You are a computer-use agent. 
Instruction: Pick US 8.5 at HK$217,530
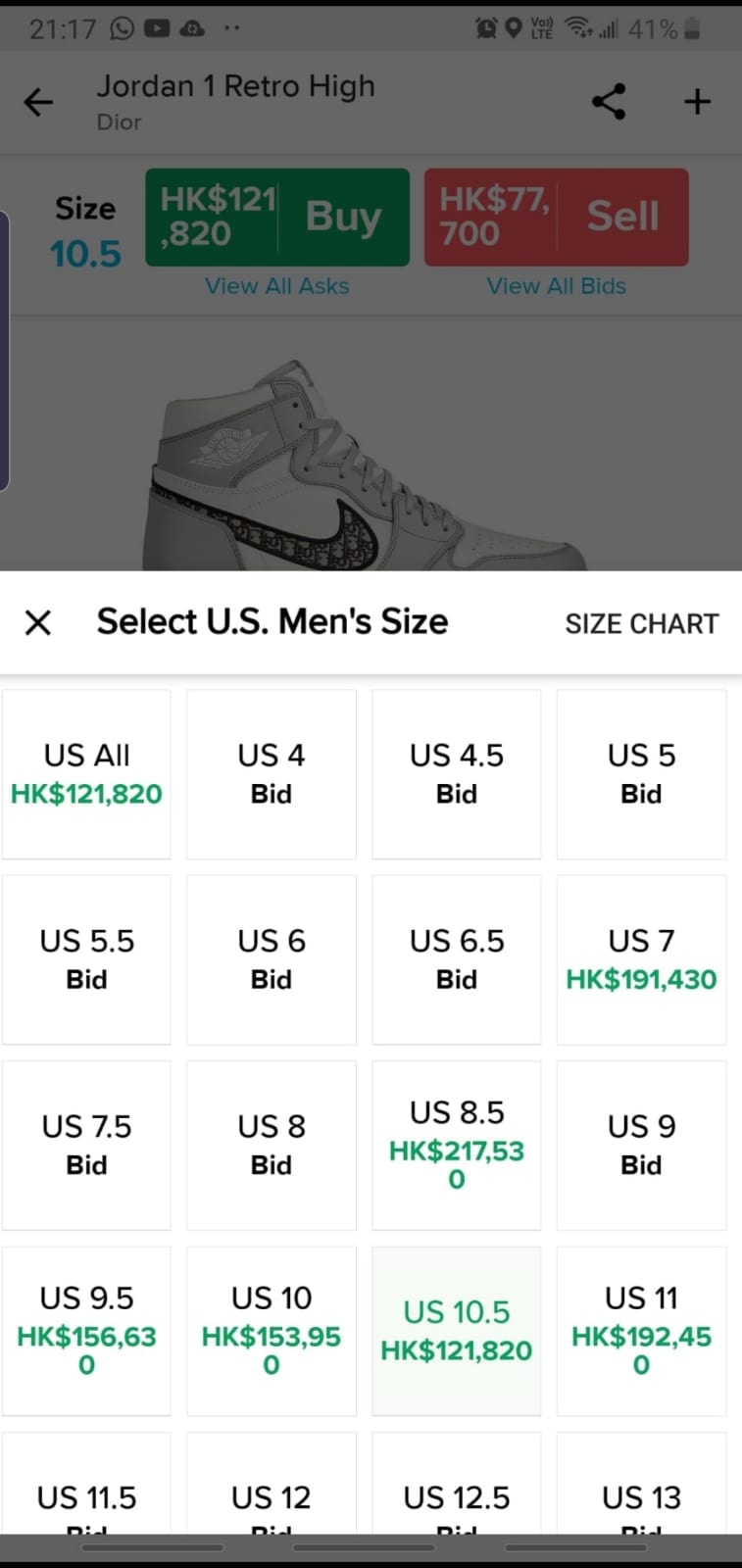457,1145
